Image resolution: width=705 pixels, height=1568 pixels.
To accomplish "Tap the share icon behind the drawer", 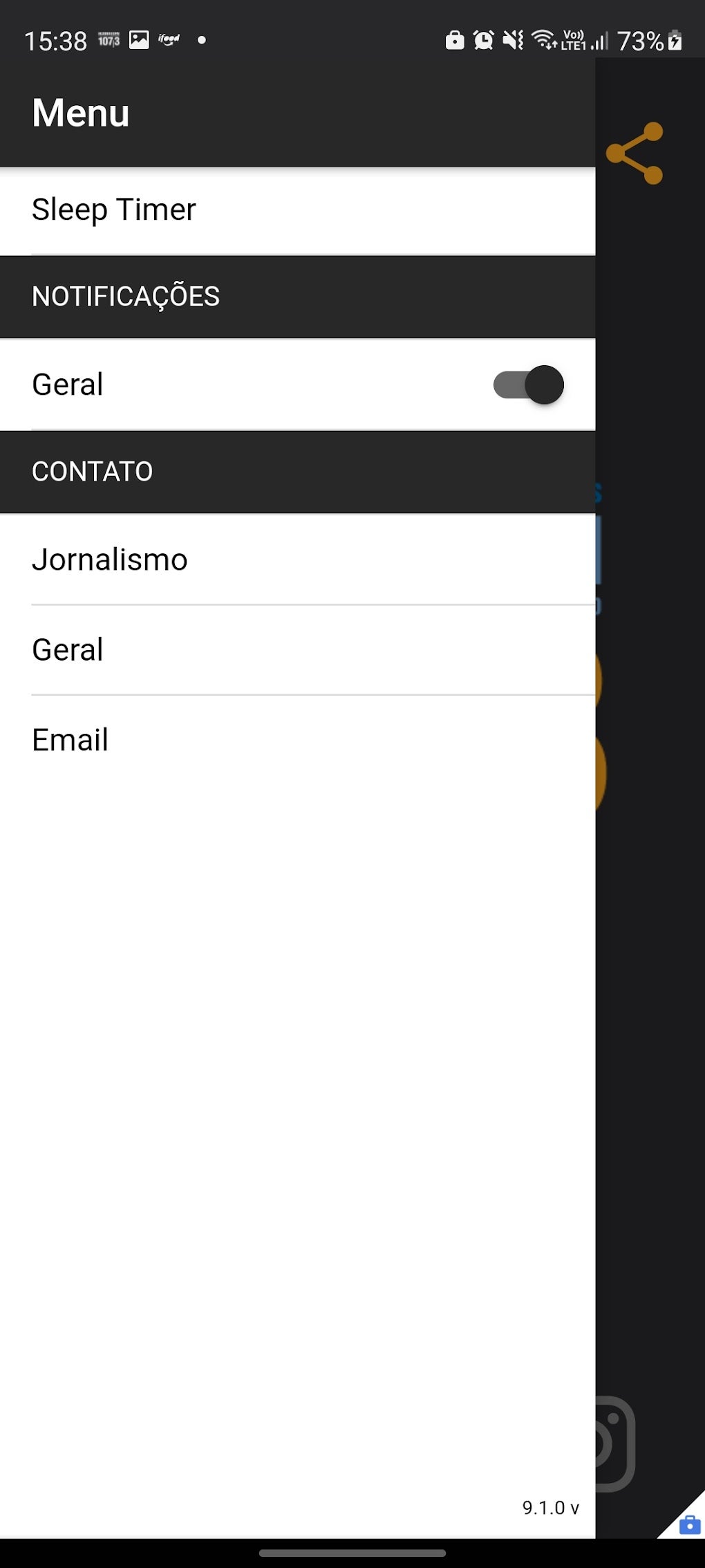I will (635, 154).
